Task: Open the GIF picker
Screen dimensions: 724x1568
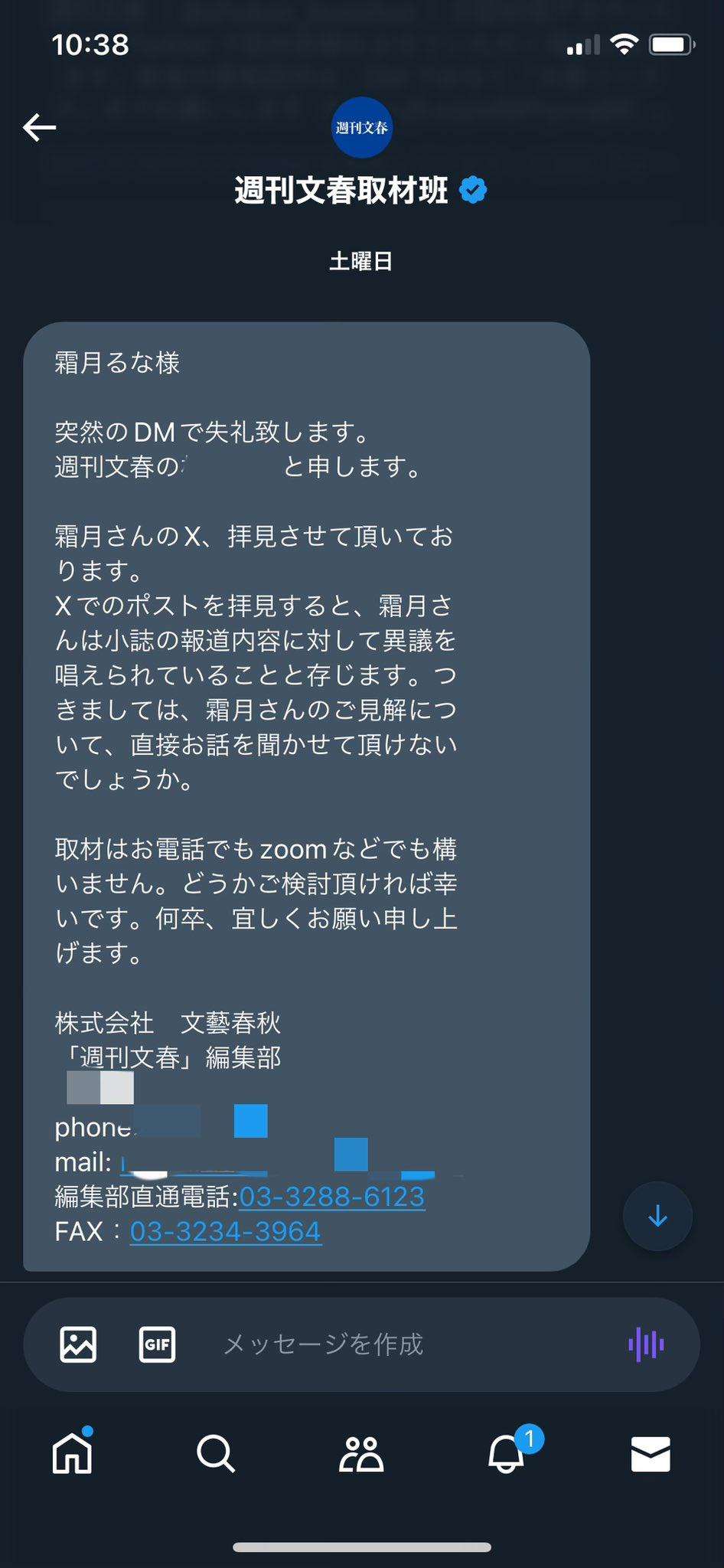Action: tap(157, 1344)
